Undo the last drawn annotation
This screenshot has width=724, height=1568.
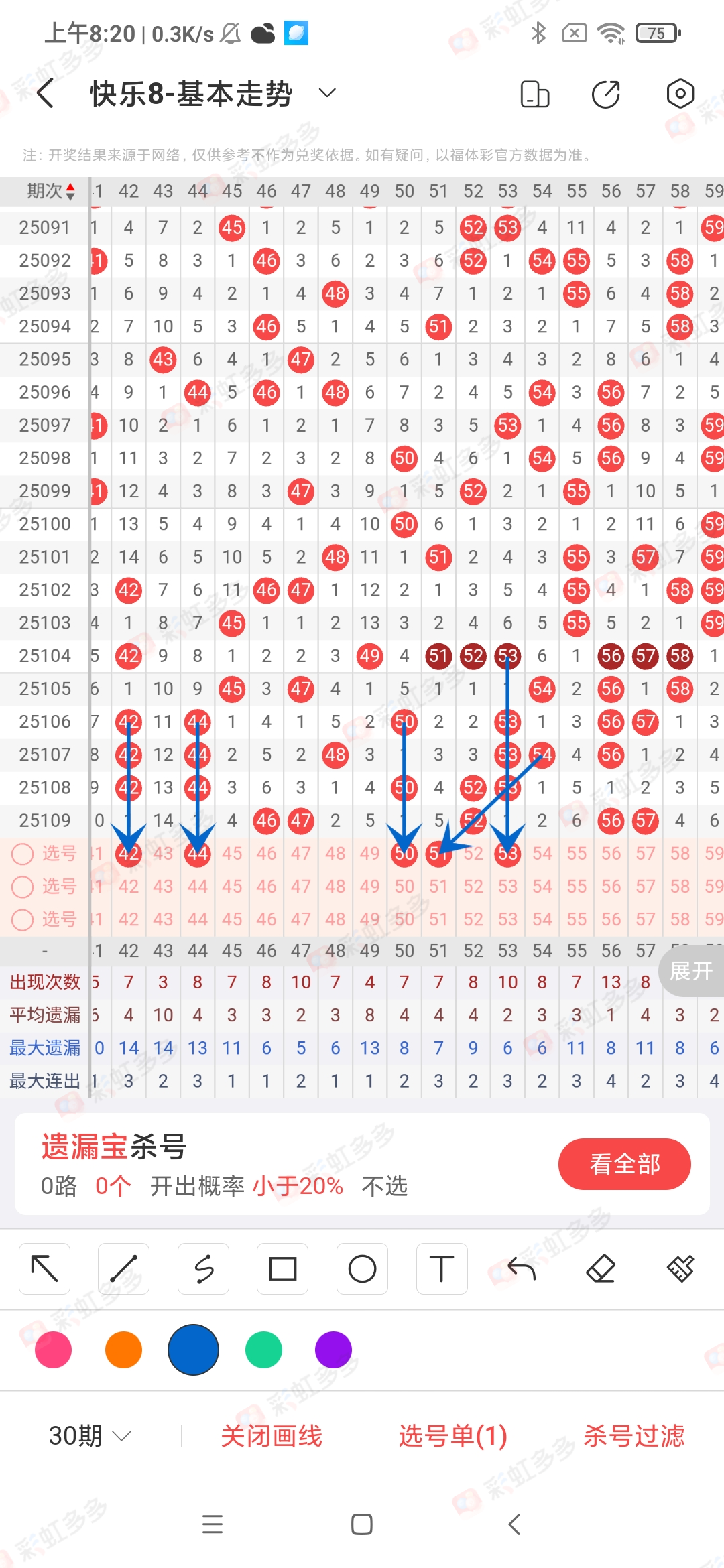click(521, 1268)
